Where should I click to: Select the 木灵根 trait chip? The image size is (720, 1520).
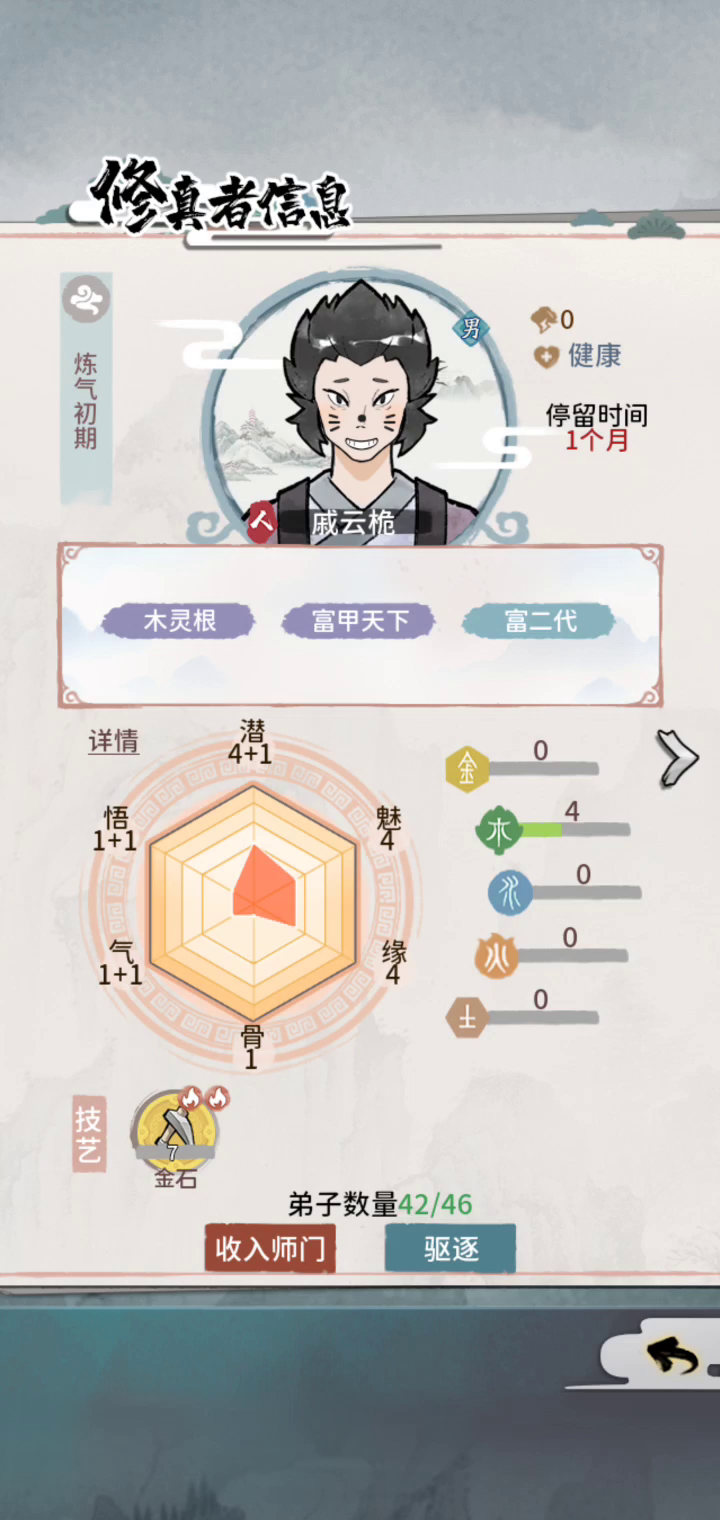point(179,621)
